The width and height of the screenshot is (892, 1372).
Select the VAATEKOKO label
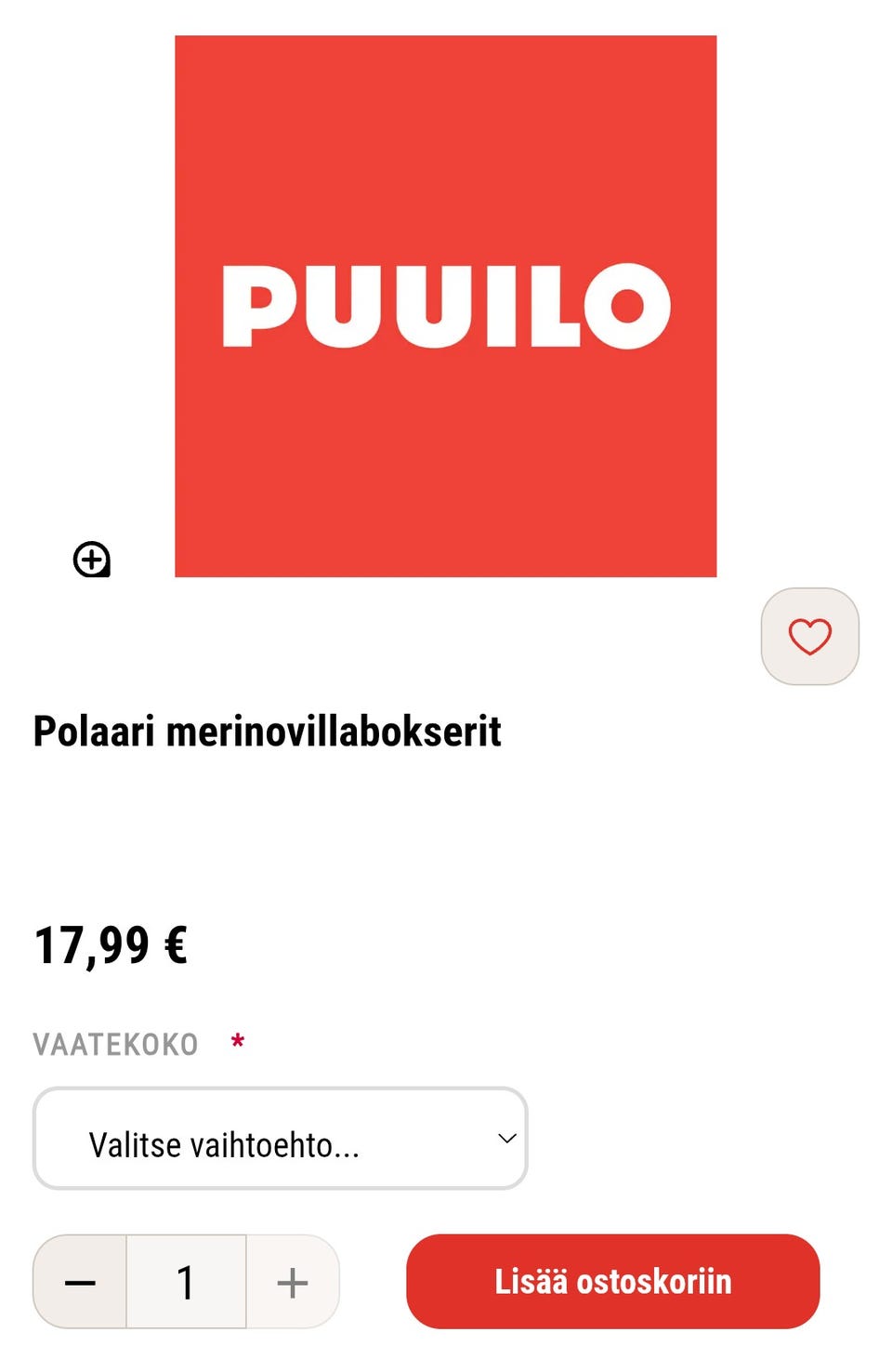point(115,1044)
